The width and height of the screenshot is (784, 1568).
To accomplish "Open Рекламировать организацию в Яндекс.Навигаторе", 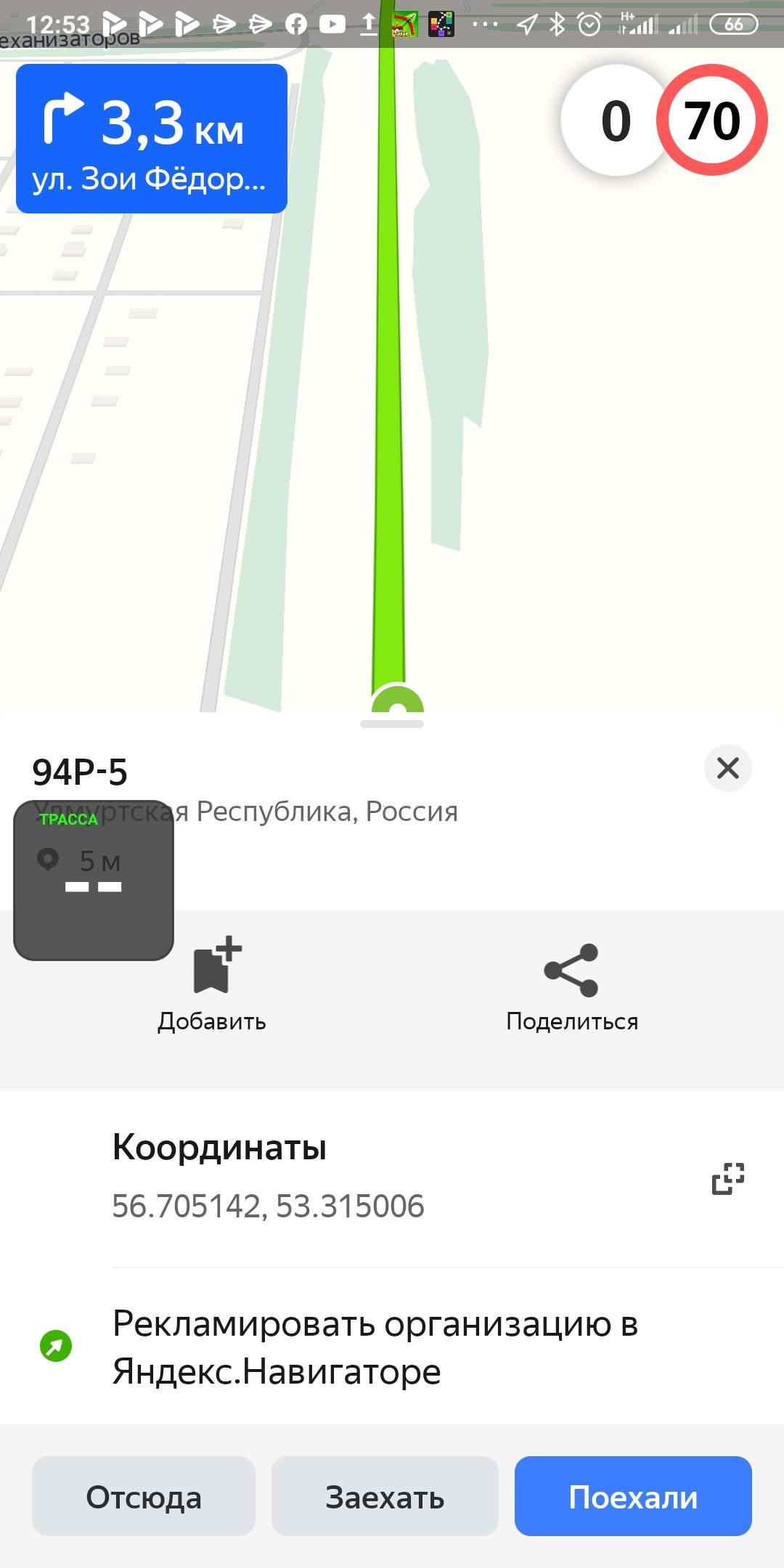I will pos(392,1347).
